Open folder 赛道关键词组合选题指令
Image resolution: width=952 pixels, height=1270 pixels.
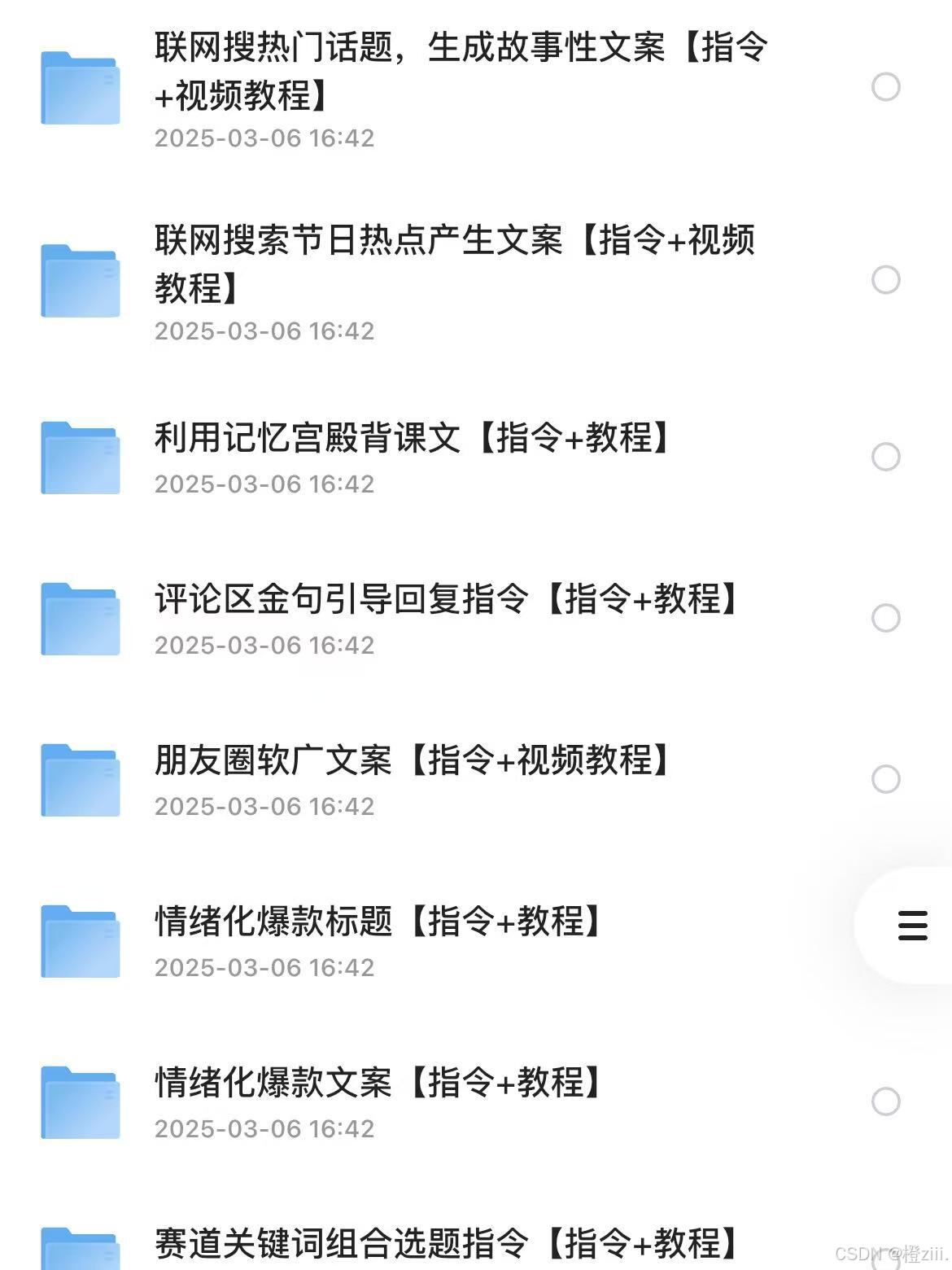tap(446, 1243)
